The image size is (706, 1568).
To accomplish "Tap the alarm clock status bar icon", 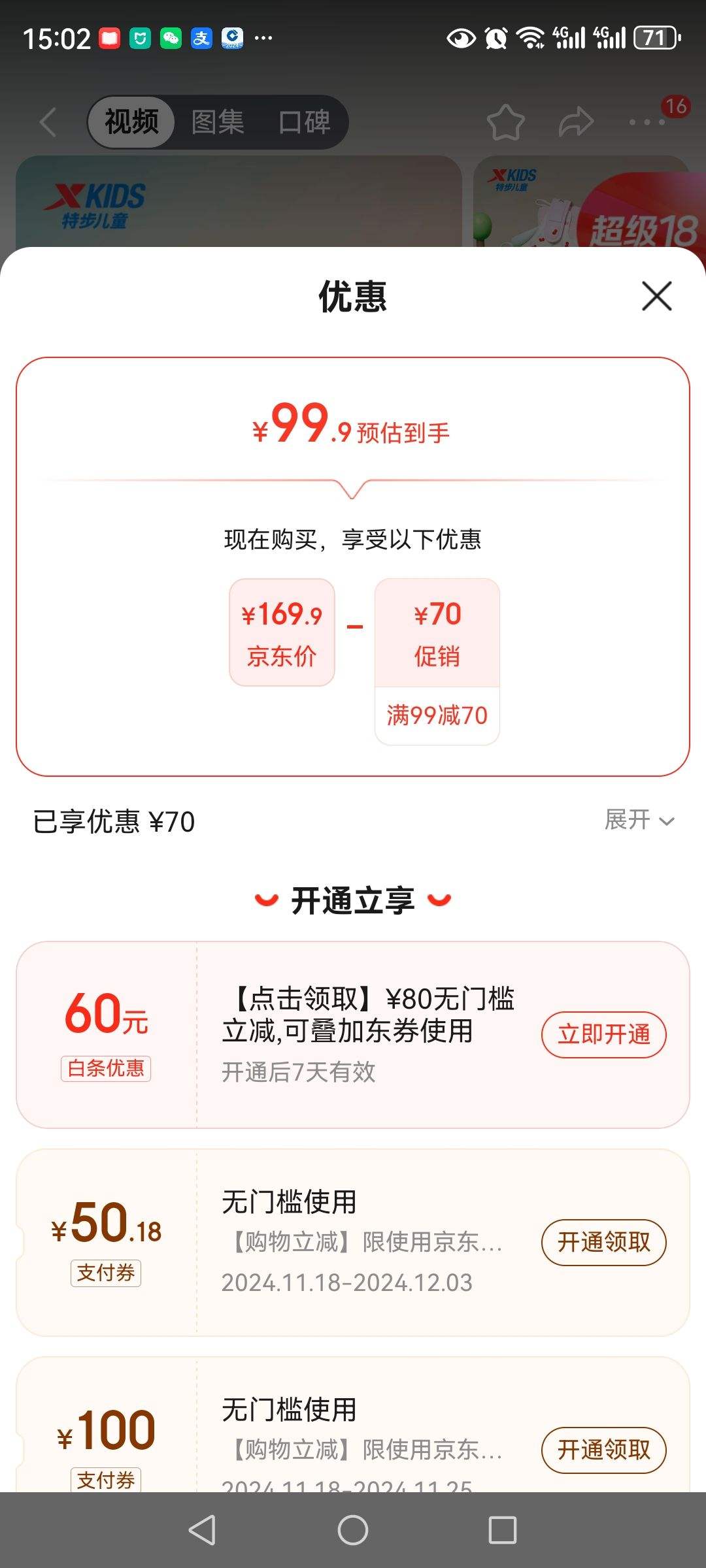I will click(x=494, y=39).
